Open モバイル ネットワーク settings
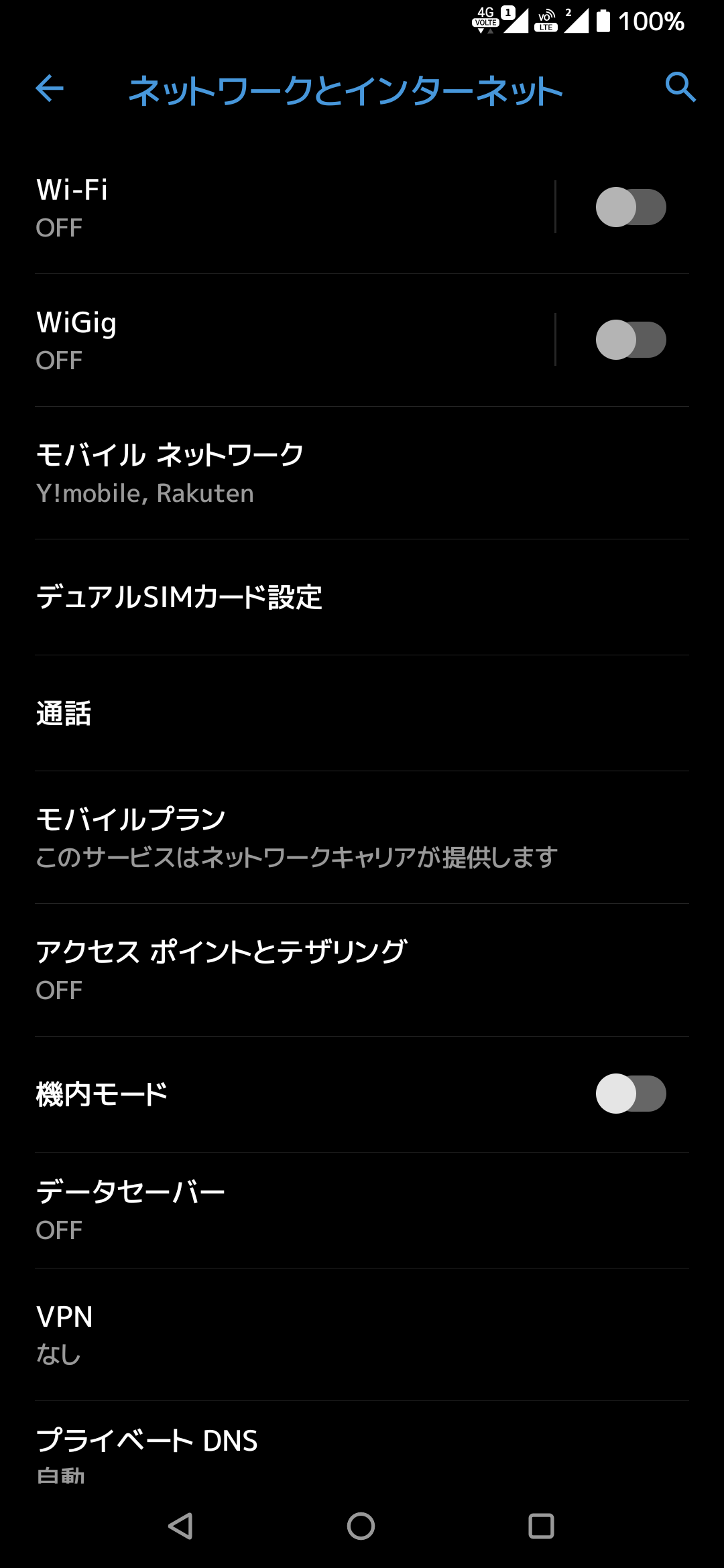 (362, 473)
